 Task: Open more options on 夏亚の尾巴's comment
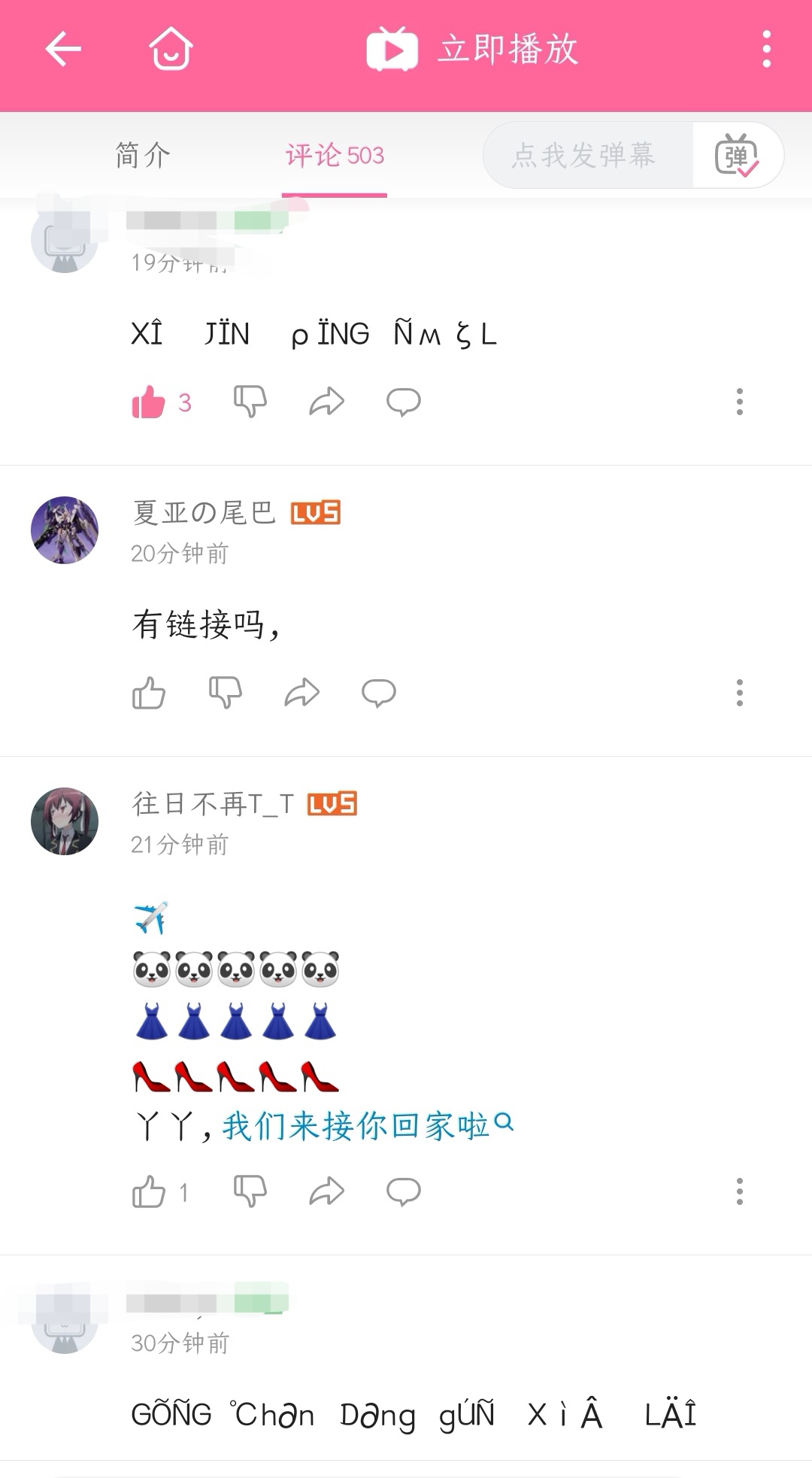click(x=740, y=693)
